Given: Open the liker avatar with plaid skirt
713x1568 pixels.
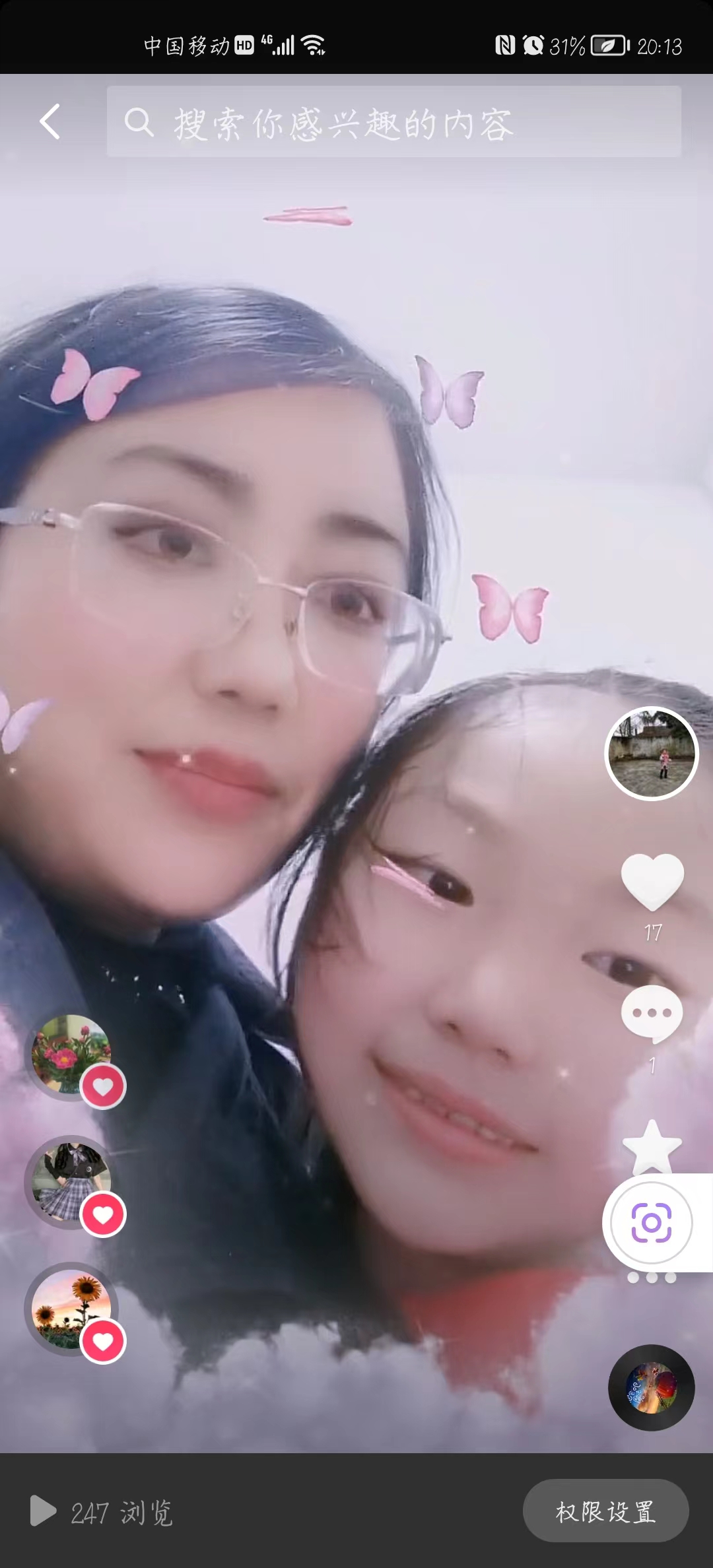Looking at the screenshot, I should 71,1183.
